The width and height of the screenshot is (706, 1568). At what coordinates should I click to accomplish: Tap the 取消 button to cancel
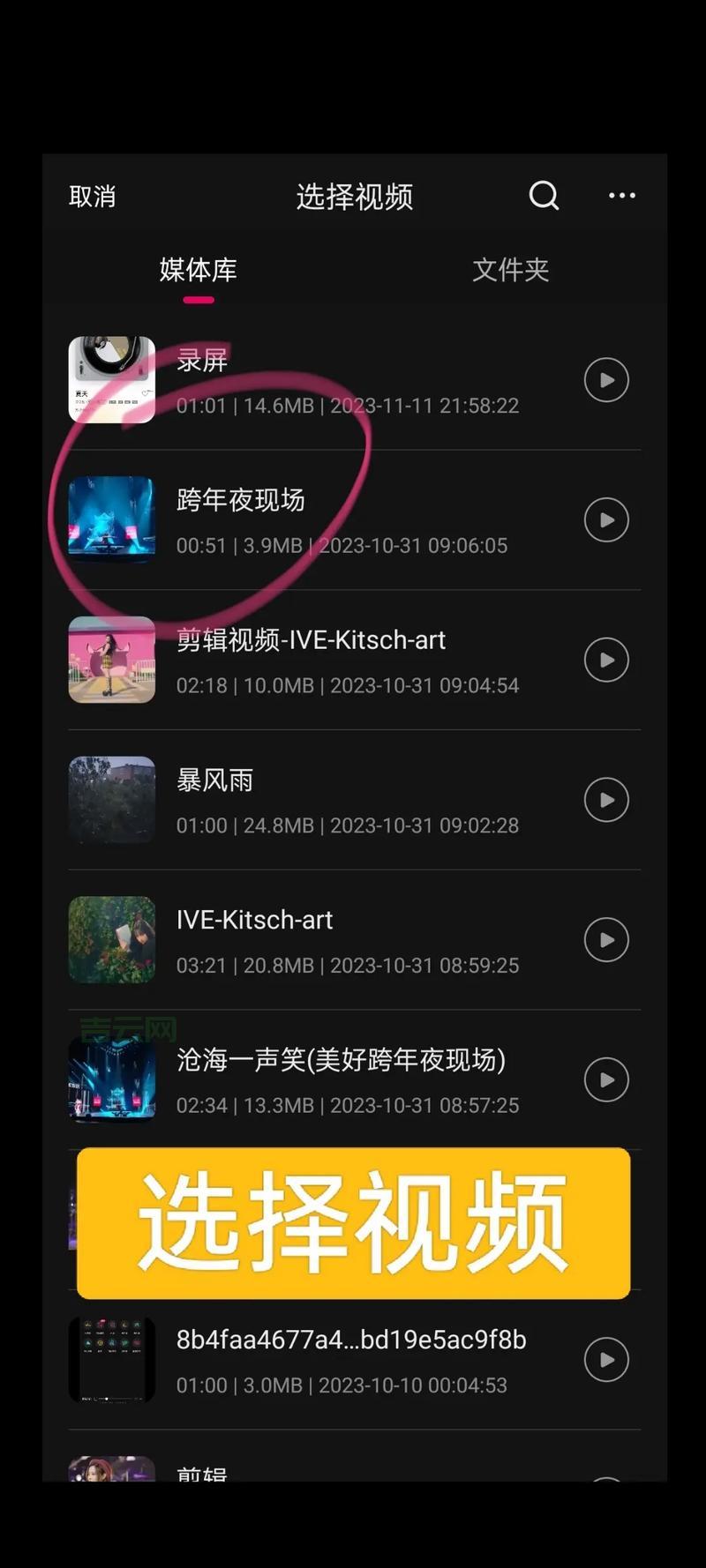coord(93,197)
